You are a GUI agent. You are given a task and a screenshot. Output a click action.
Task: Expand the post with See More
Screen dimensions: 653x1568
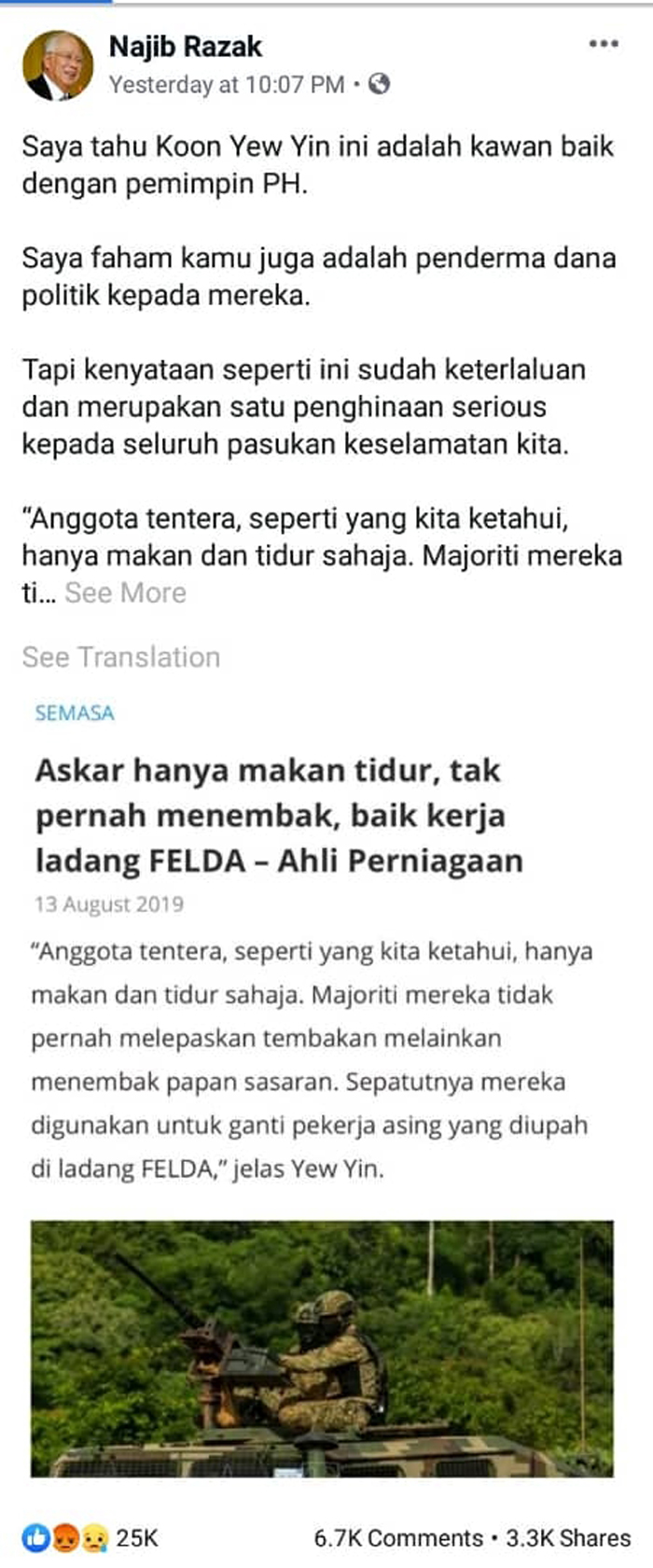coord(125,593)
